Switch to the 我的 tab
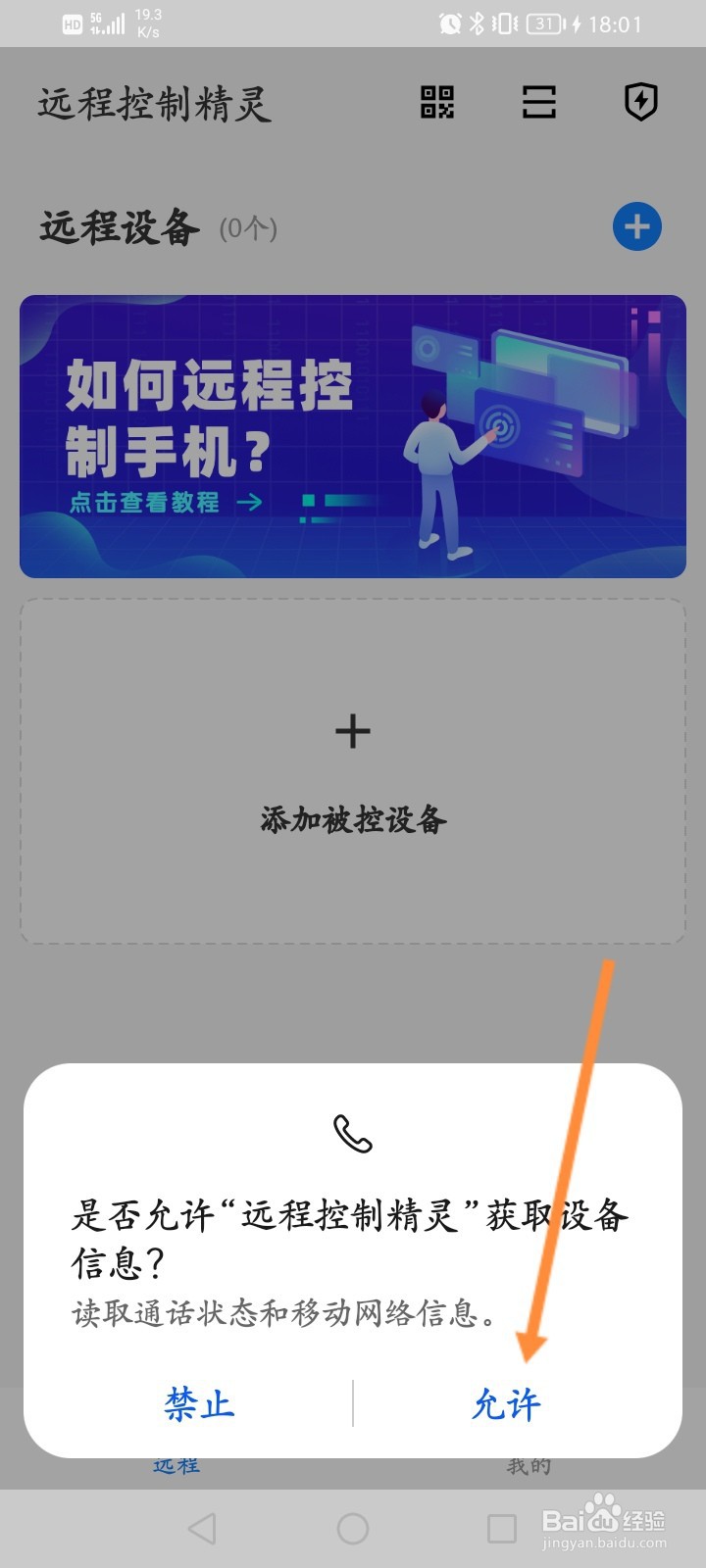Image resolution: width=706 pixels, height=1568 pixels. tap(528, 1465)
